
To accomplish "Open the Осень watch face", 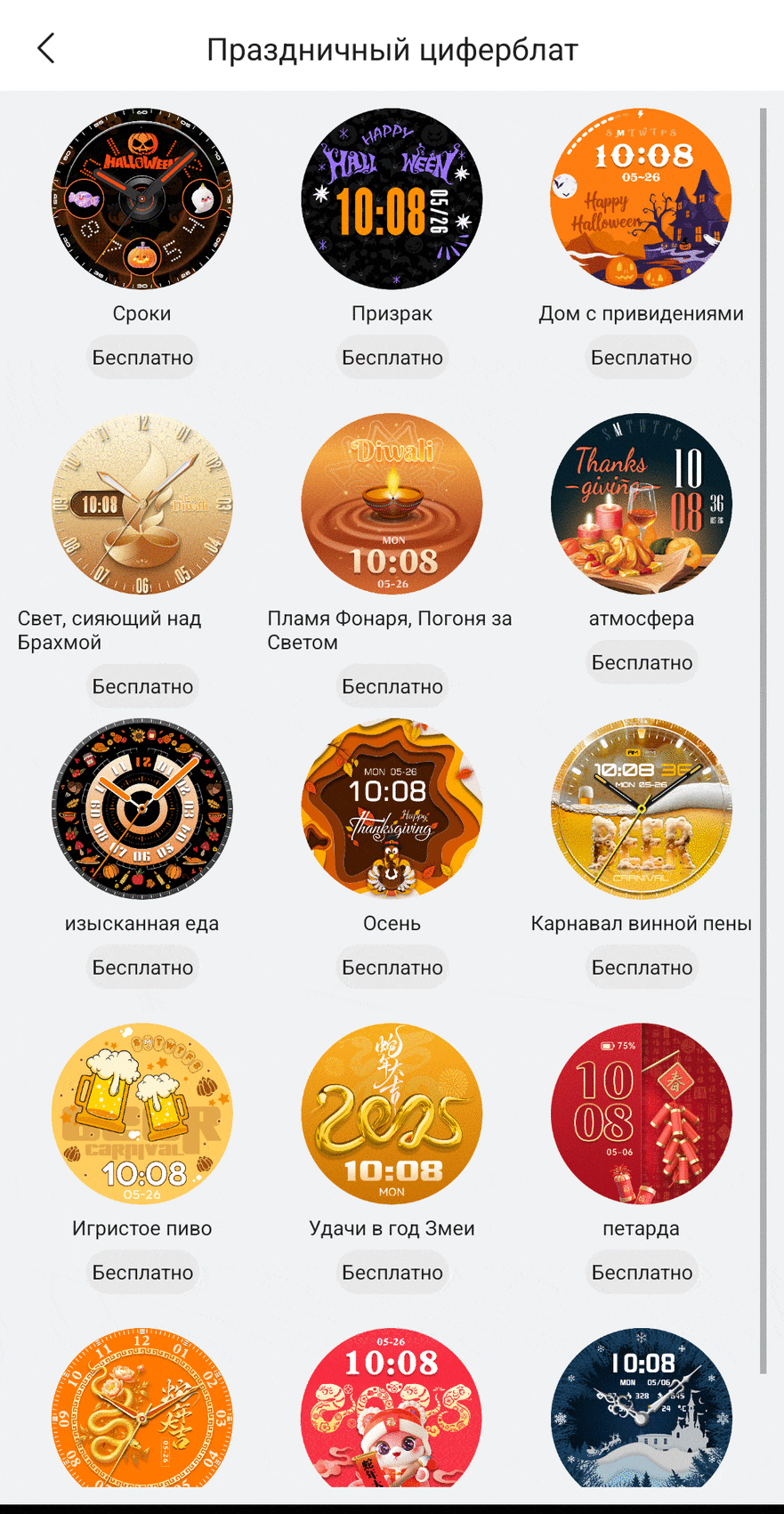I will [392, 809].
